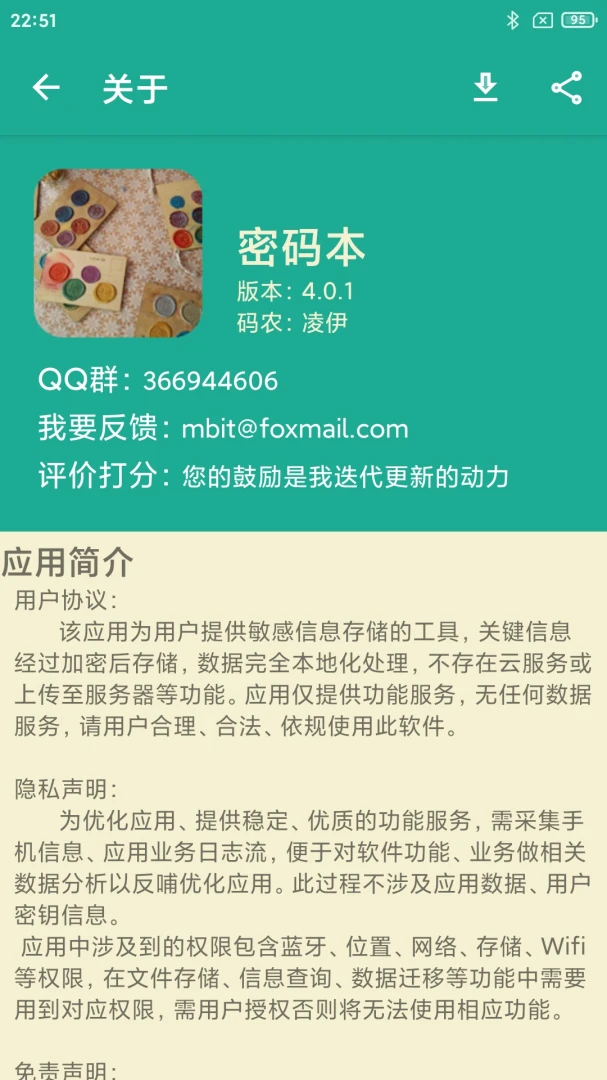Send feedback via 我要反馈 email row
The width and height of the screenshot is (607, 1080).
223,428
